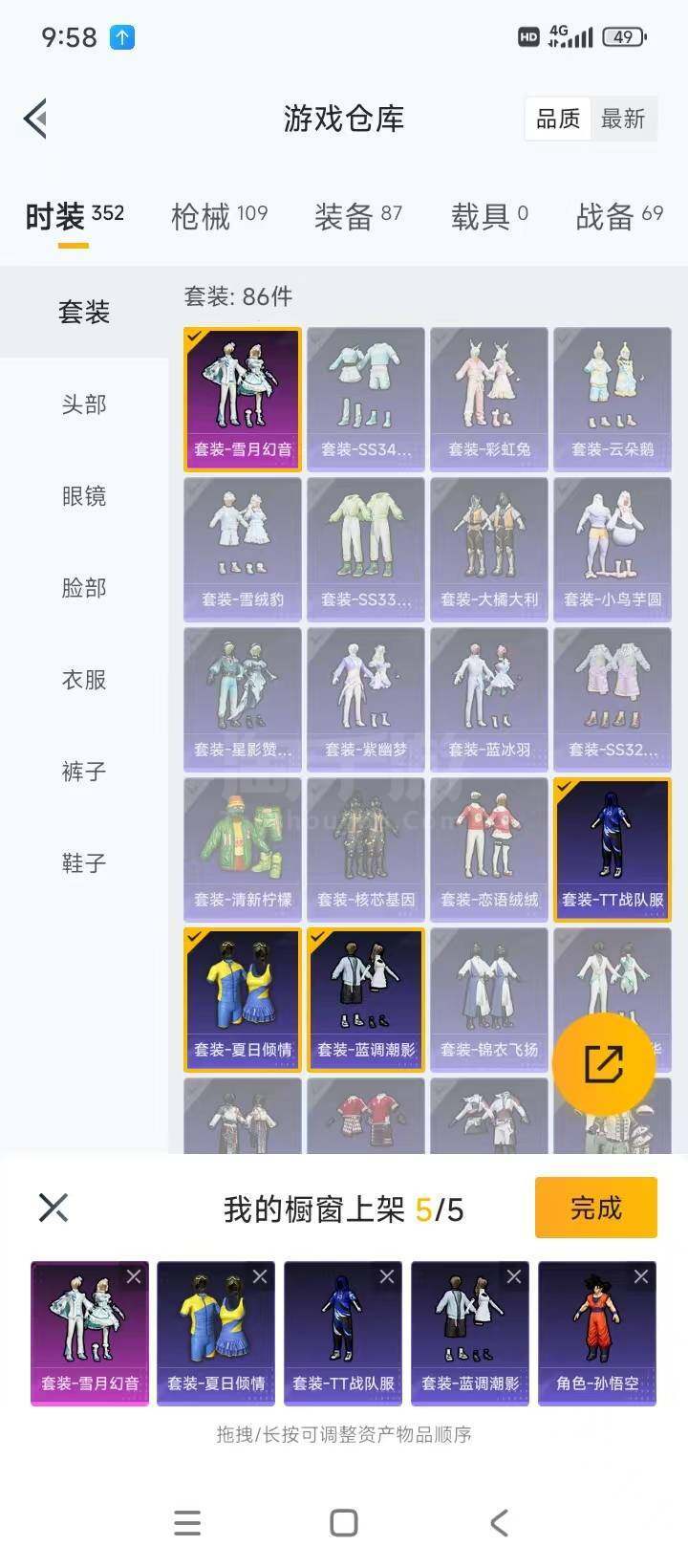
Task: Open the system recent apps menu
Action: point(188,1523)
